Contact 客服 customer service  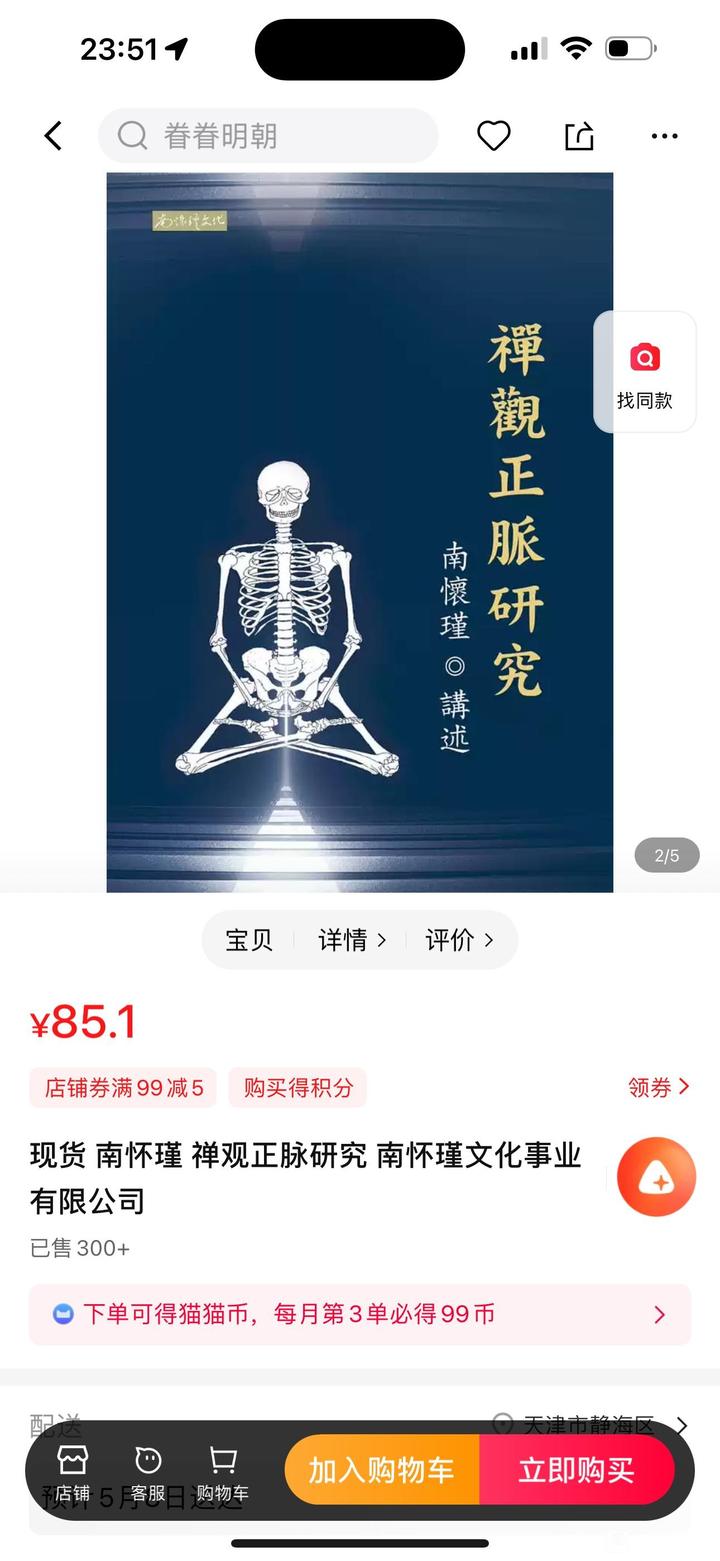point(148,1473)
